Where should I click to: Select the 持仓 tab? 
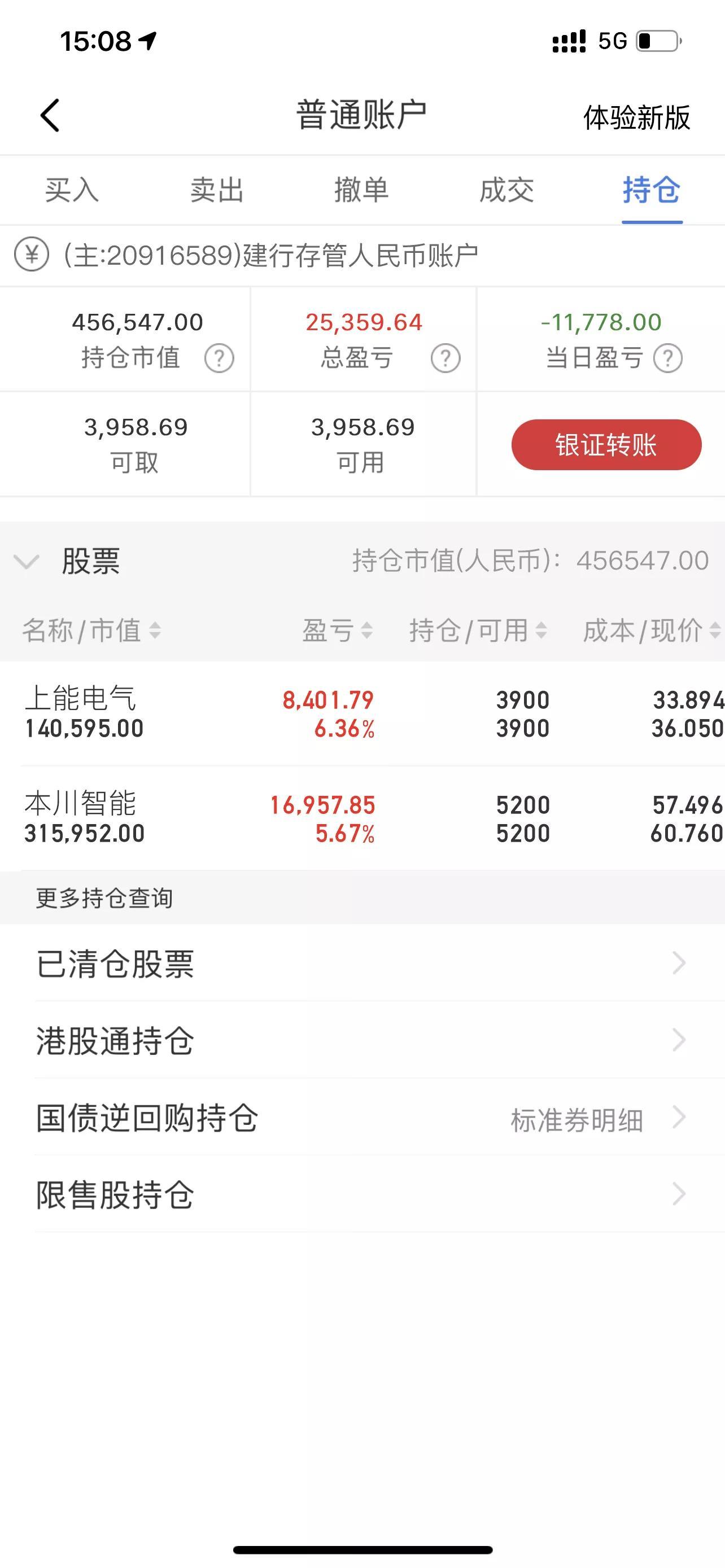click(652, 190)
